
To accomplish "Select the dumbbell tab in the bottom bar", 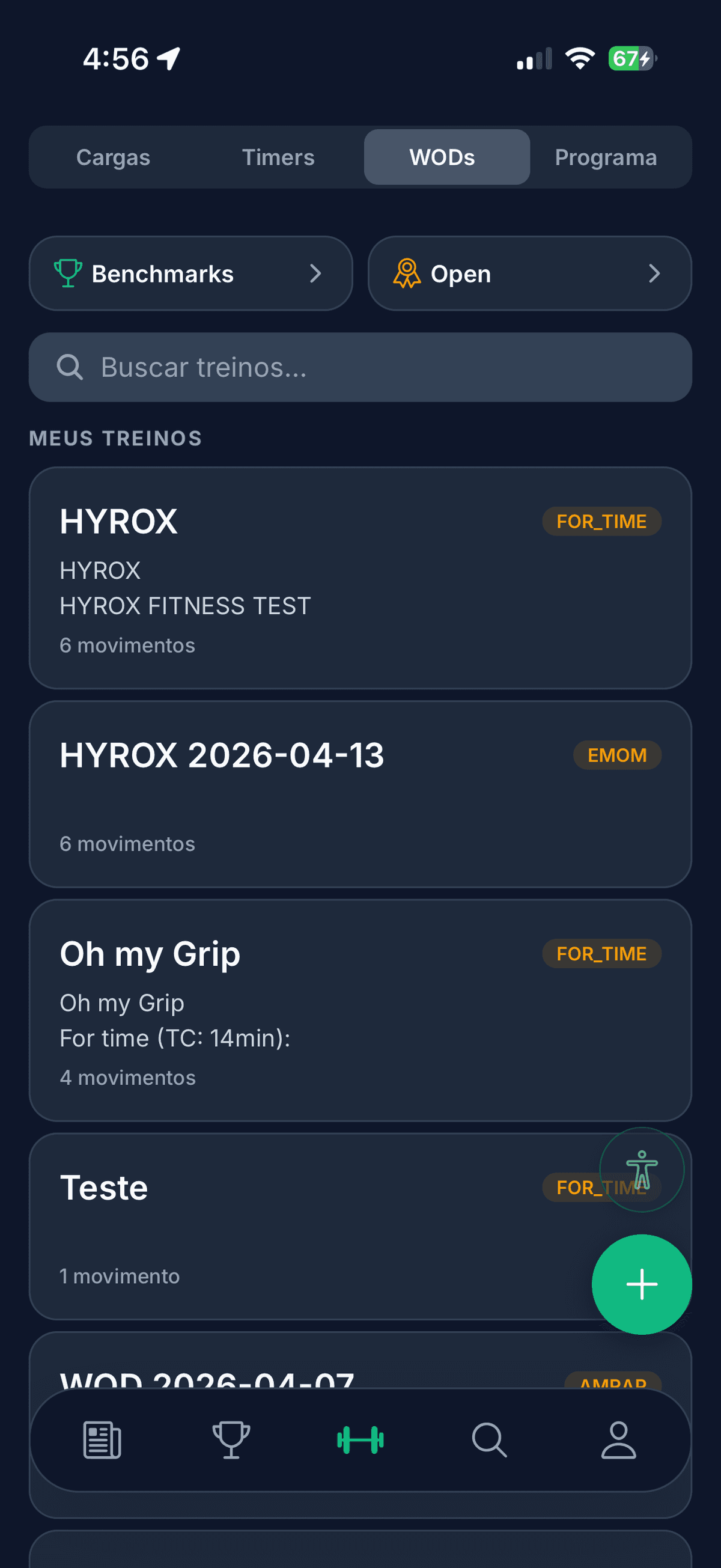I will coord(360,1440).
